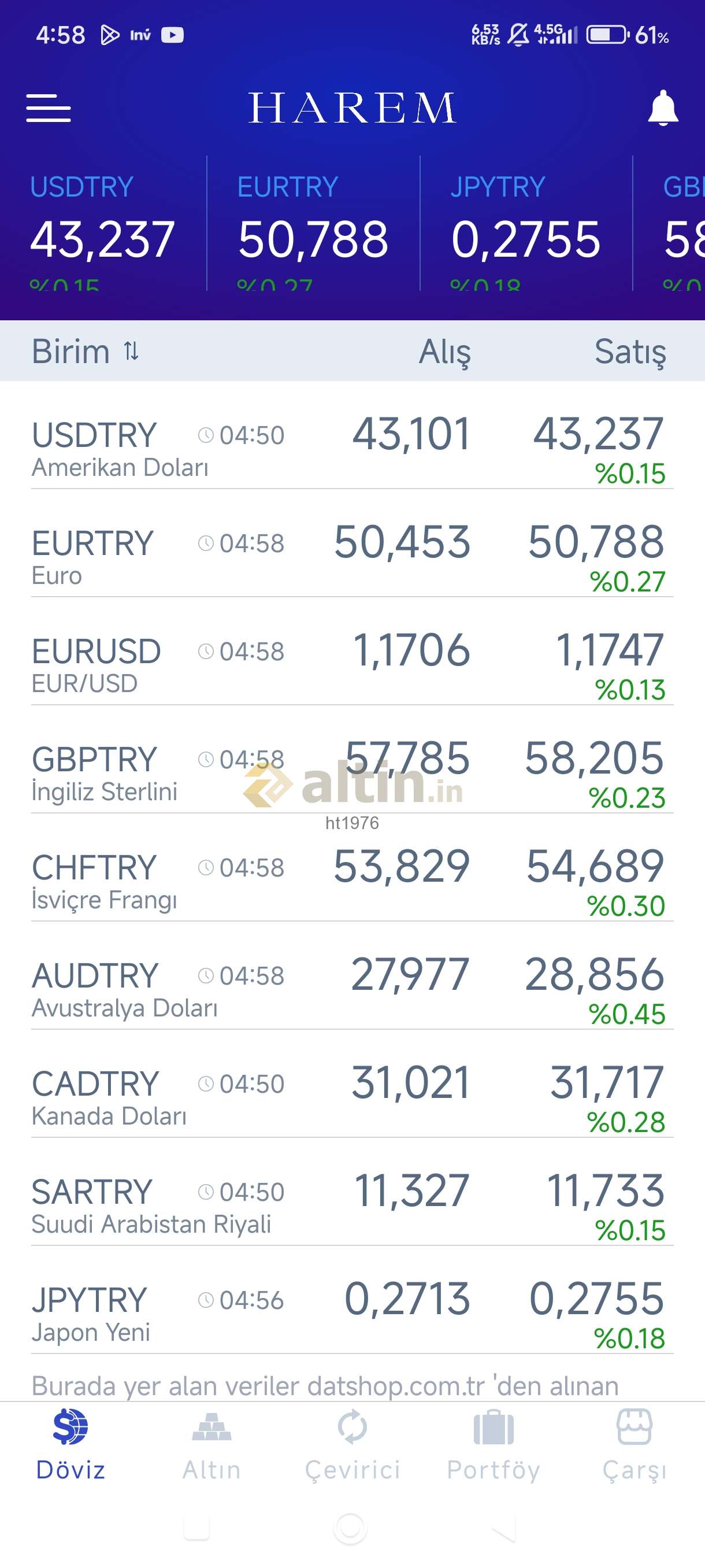Sort the list by Birim
This screenshot has width=705, height=1568.
tap(86, 351)
